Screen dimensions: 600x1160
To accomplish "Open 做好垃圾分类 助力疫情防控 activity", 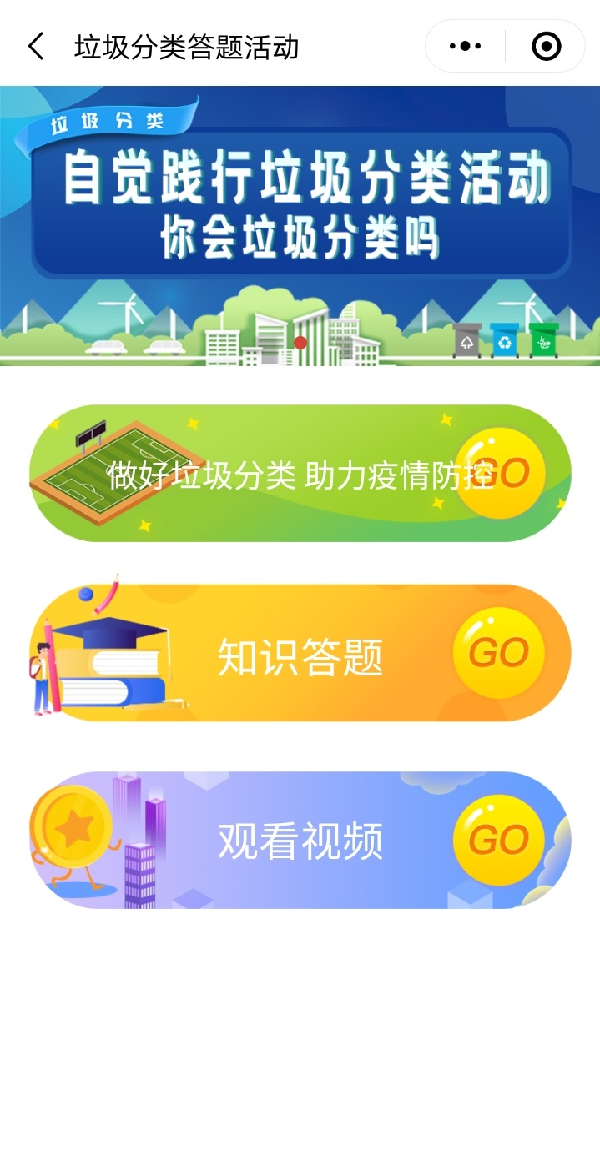I will (300, 474).
